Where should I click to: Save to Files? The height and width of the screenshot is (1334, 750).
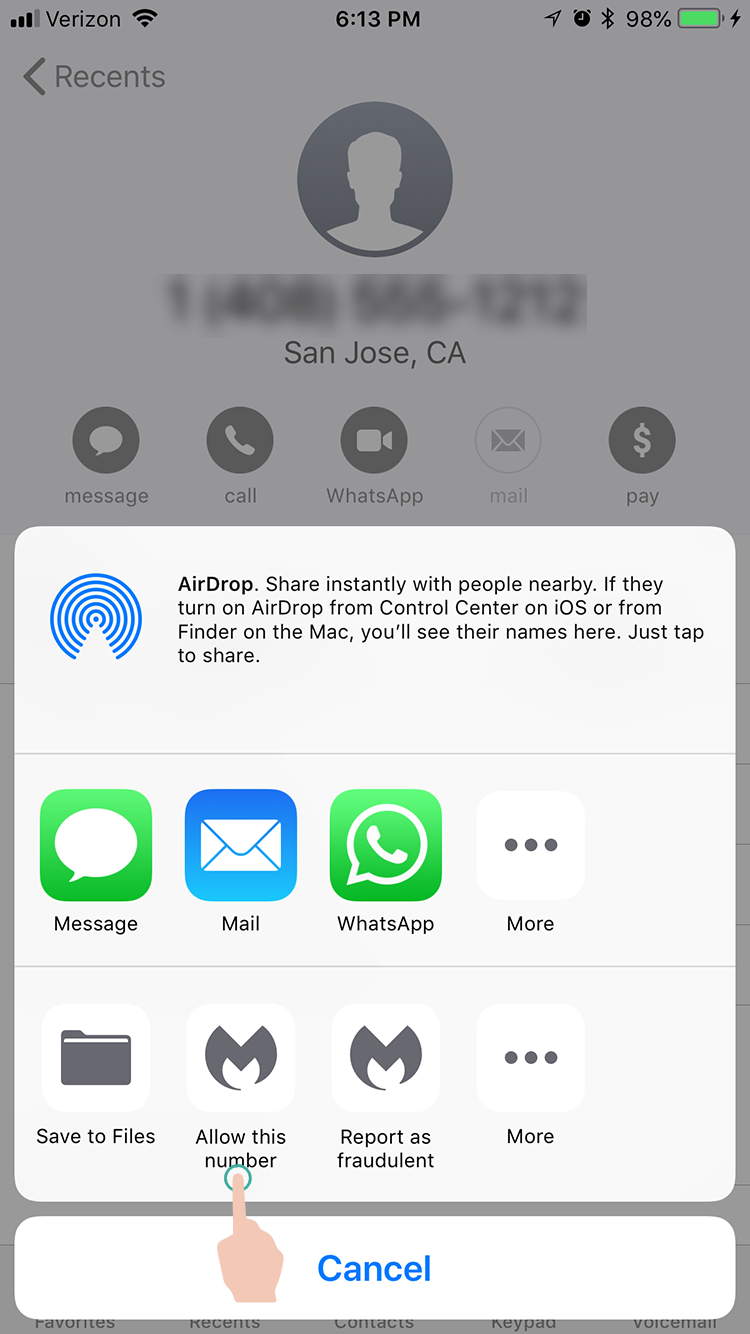pos(96,1058)
